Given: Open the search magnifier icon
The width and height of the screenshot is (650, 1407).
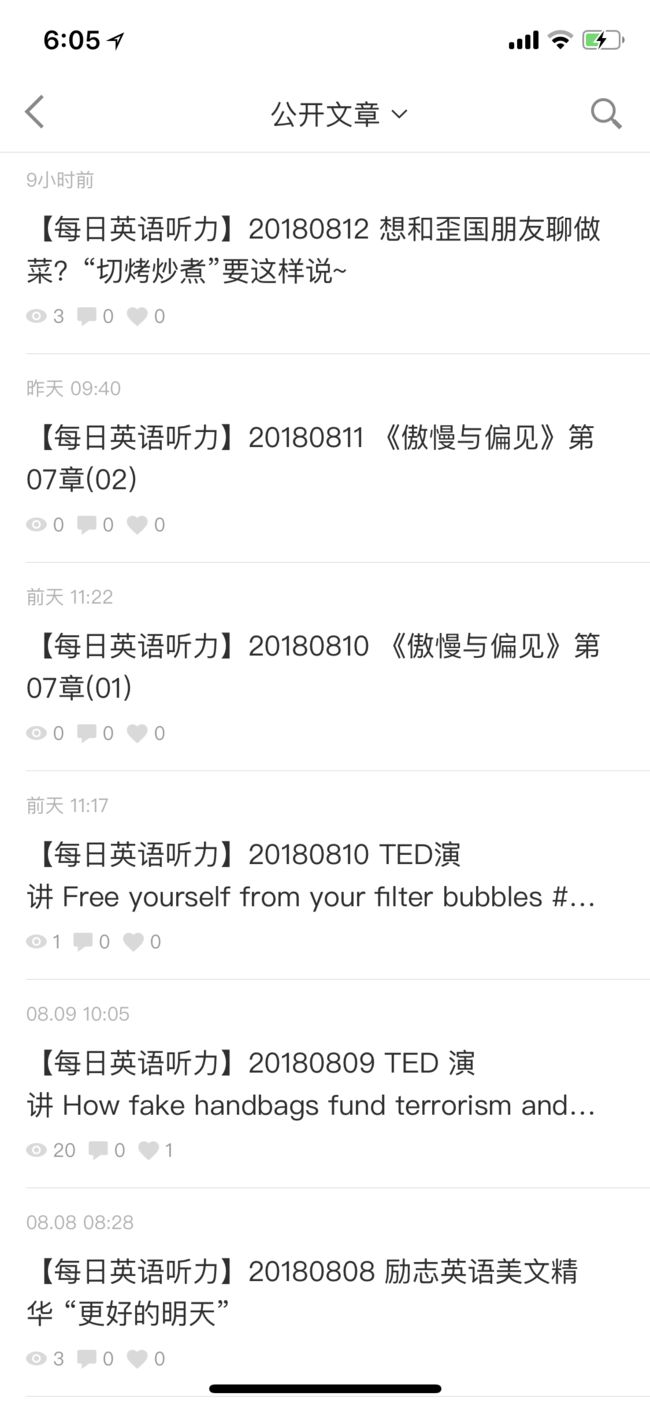Looking at the screenshot, I should coord(606,113).
